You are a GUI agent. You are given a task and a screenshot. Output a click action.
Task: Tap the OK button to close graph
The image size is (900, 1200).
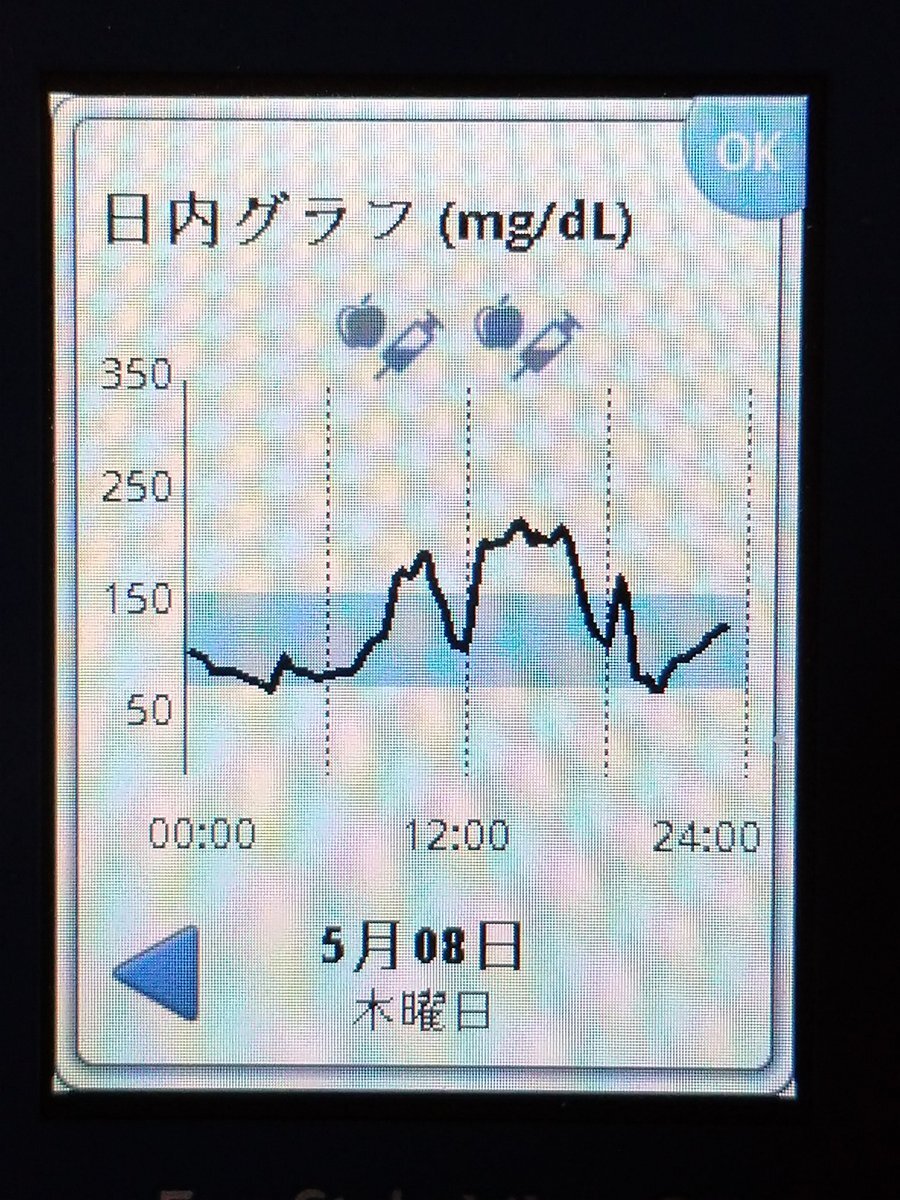[745, 155]
